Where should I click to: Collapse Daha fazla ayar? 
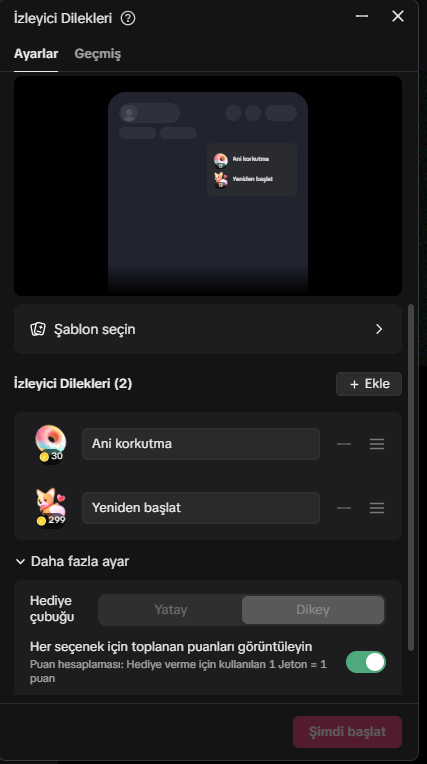point(72,561)
